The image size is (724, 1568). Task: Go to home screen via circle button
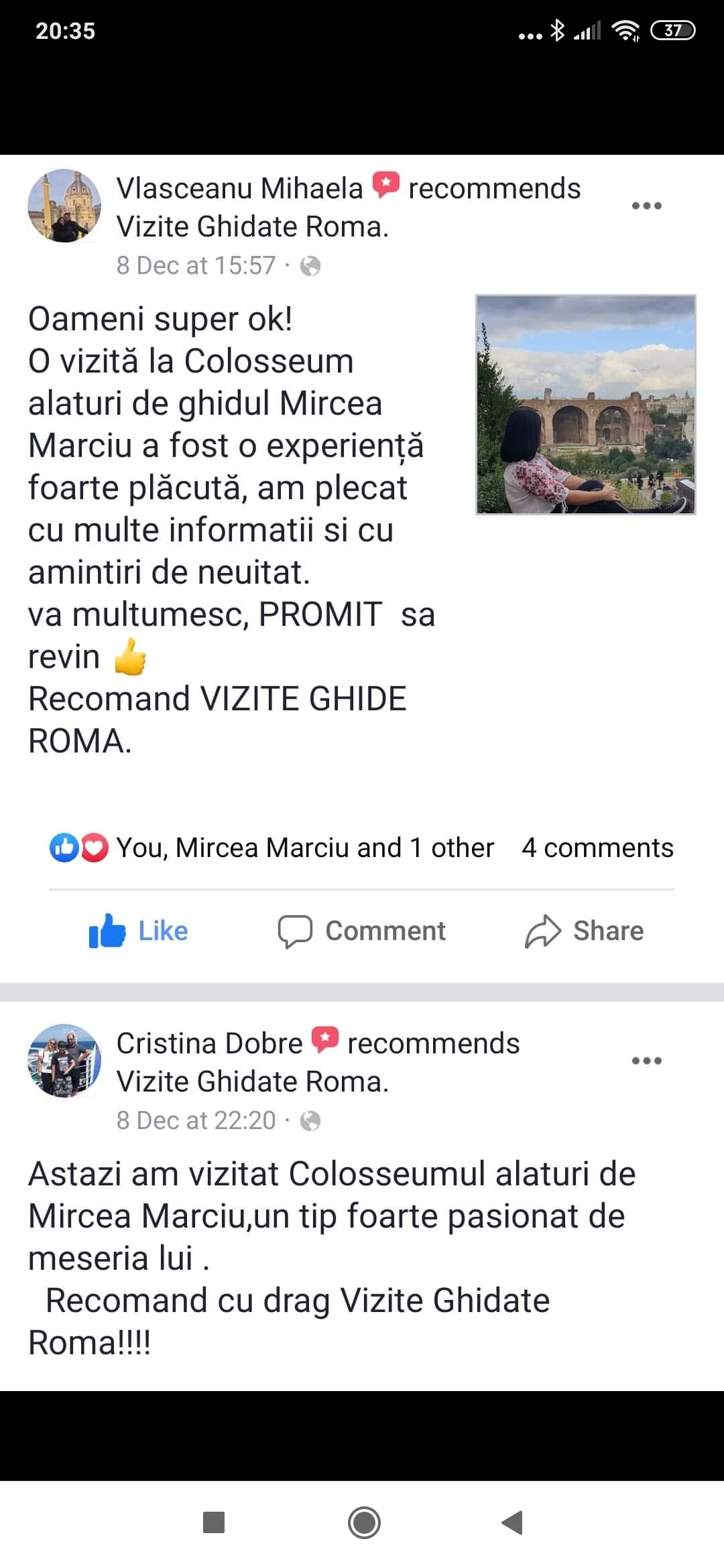tap(364, 1522)
